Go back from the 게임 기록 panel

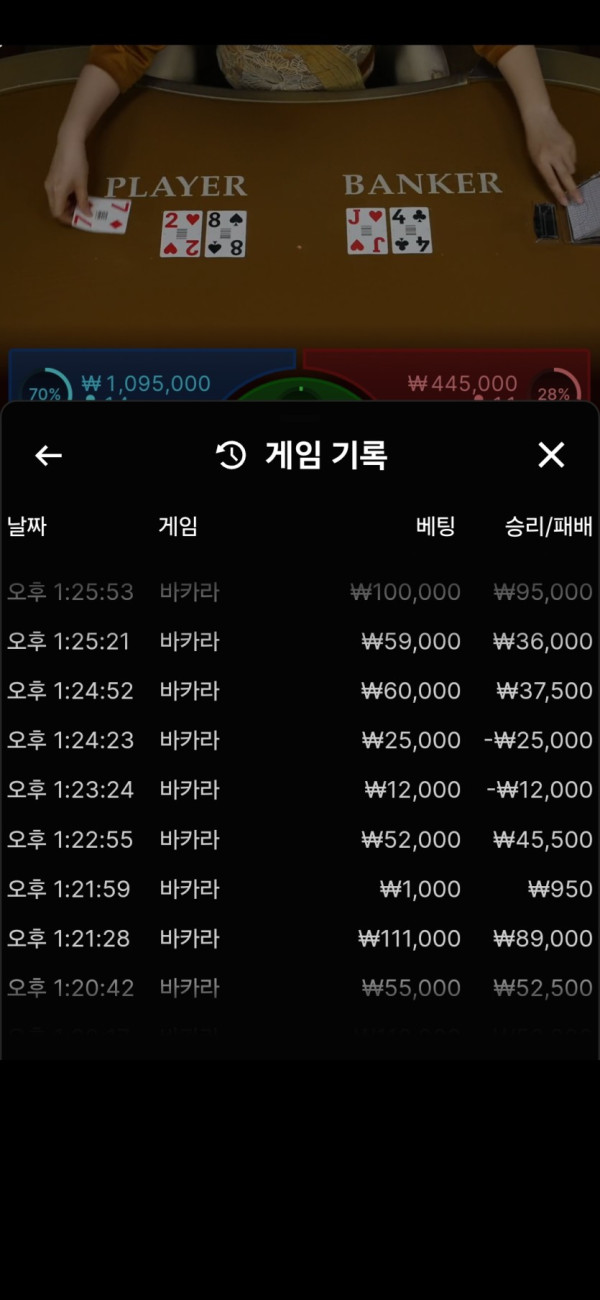(x=48, y=456)
